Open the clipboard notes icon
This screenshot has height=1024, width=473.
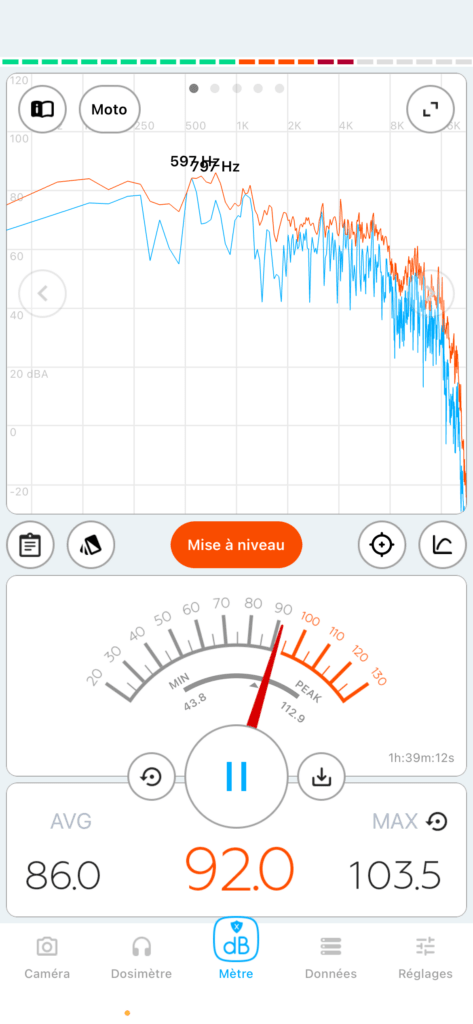tap(30, 545)
